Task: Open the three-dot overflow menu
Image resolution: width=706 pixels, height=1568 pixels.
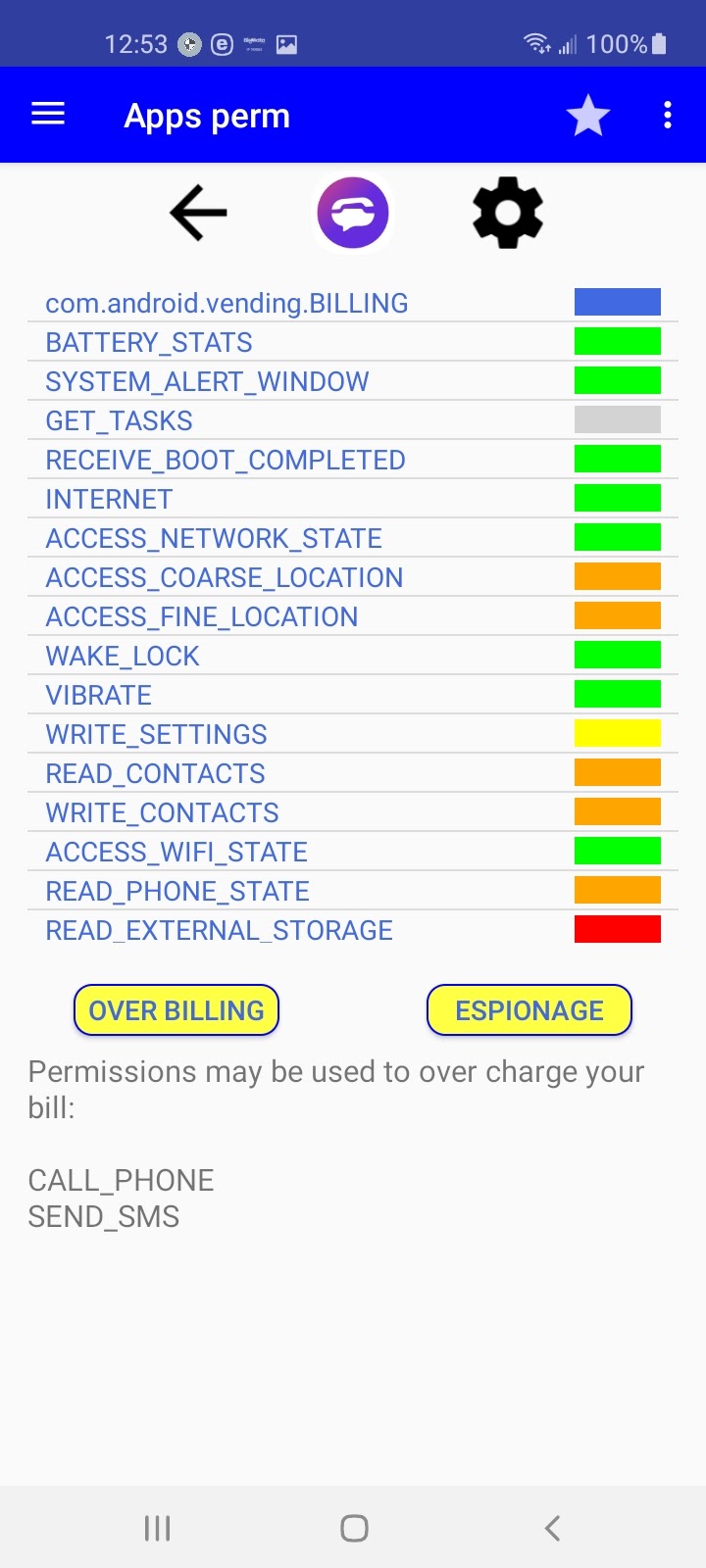Action: tap(668, 115)
